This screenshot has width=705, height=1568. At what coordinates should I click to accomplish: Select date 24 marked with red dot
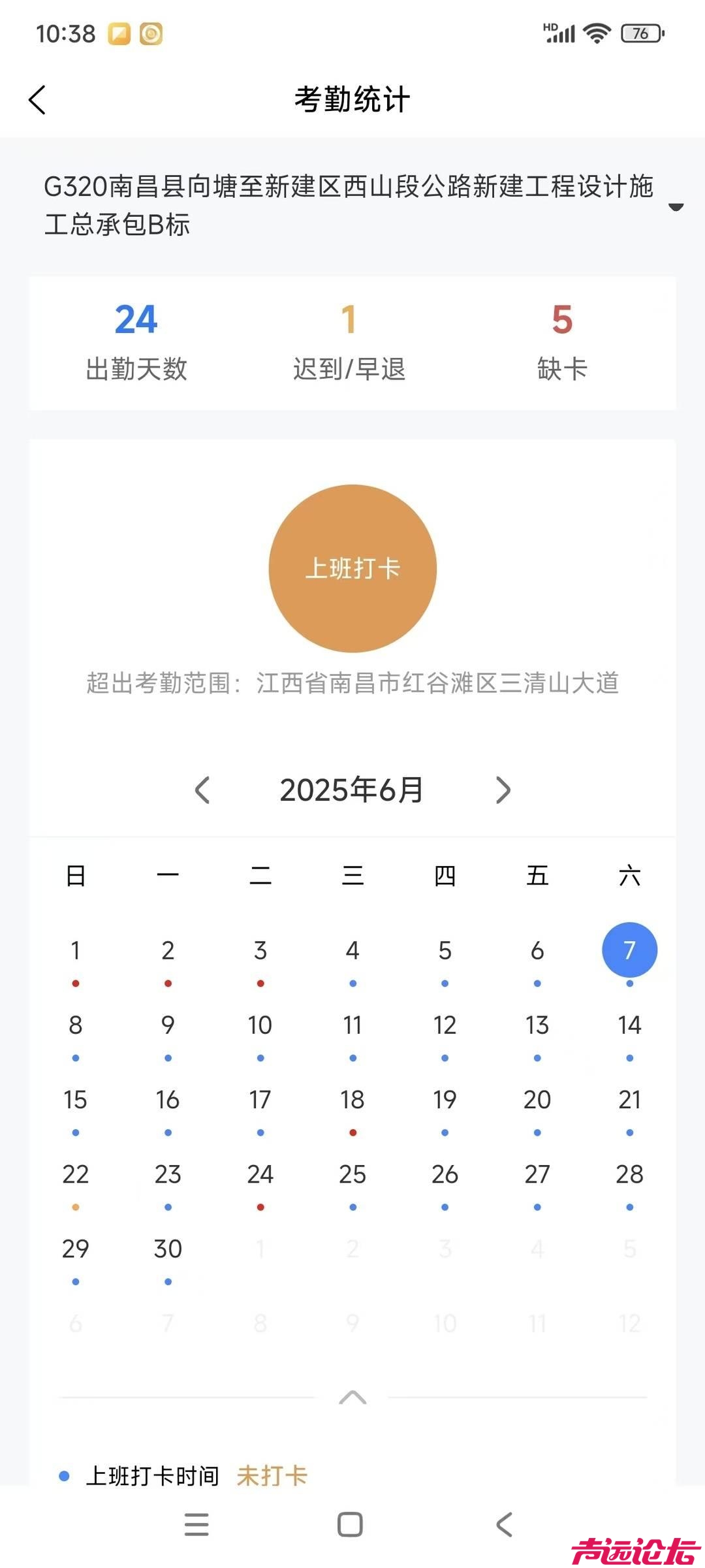[260, 1174]
